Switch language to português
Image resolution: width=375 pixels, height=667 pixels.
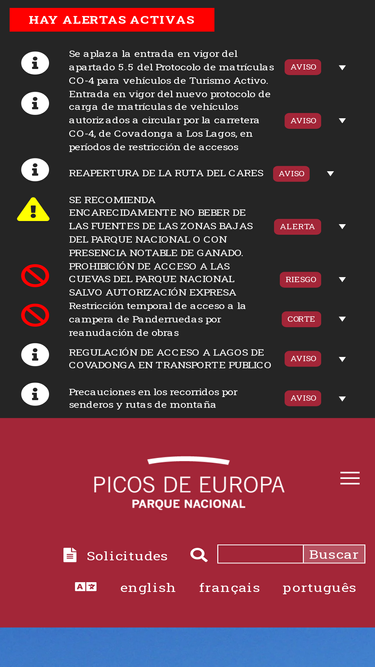point(319,587)
